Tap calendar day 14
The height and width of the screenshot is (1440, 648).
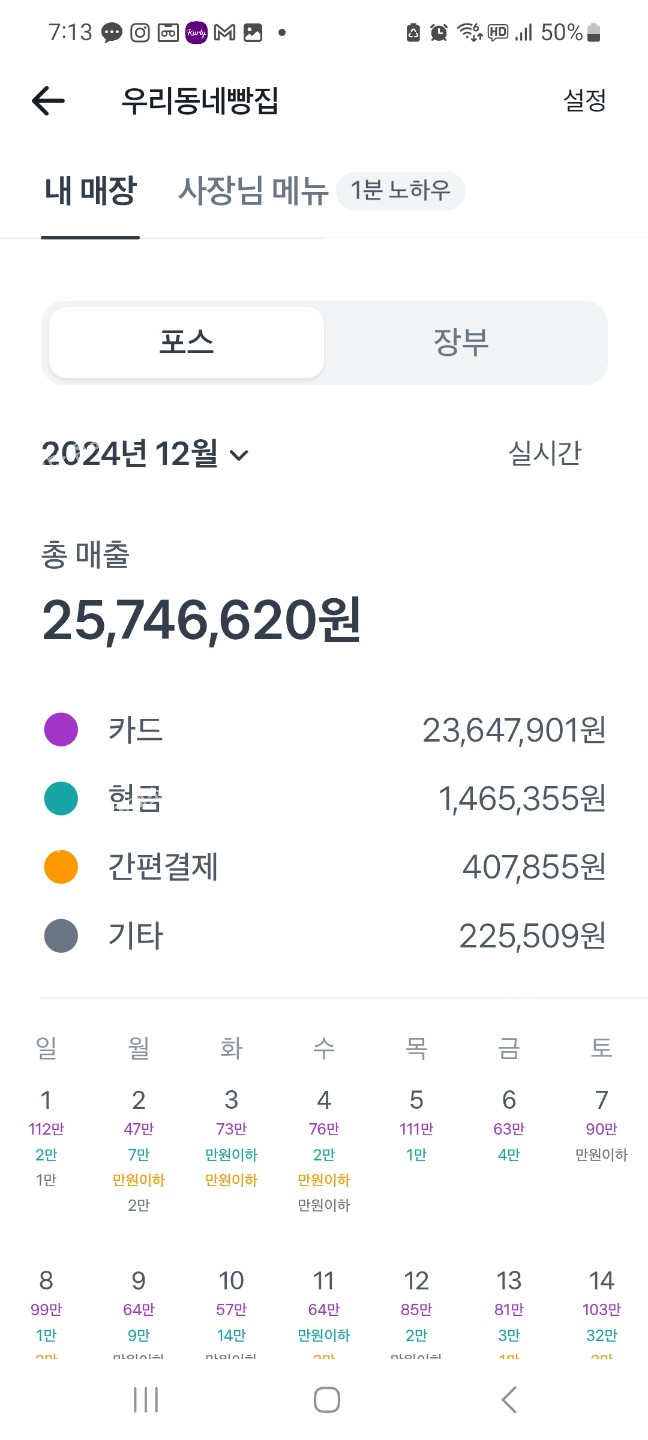[x=601, y=1310]
